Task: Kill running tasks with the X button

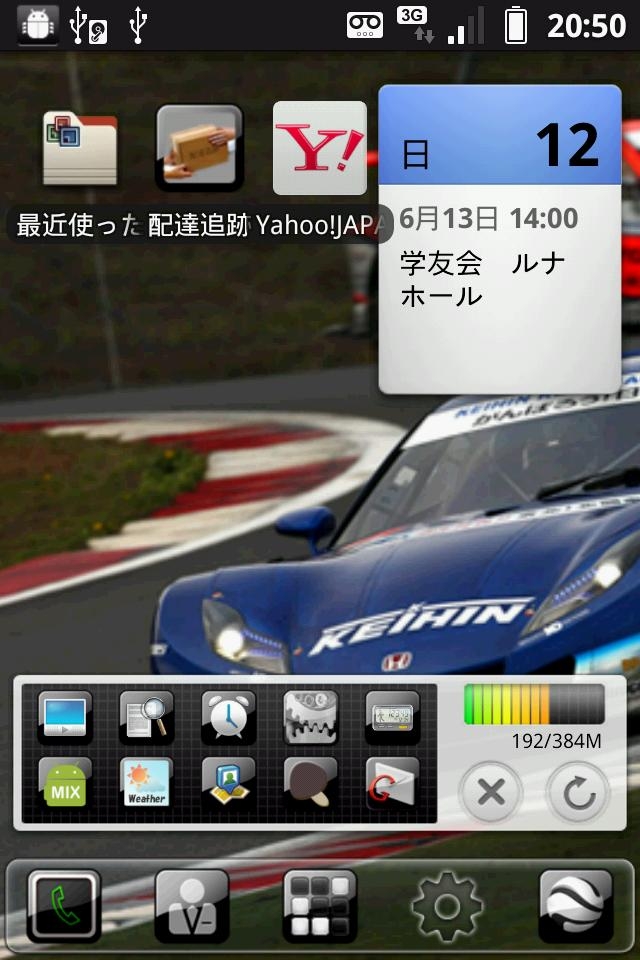Action: coord(491,793)
